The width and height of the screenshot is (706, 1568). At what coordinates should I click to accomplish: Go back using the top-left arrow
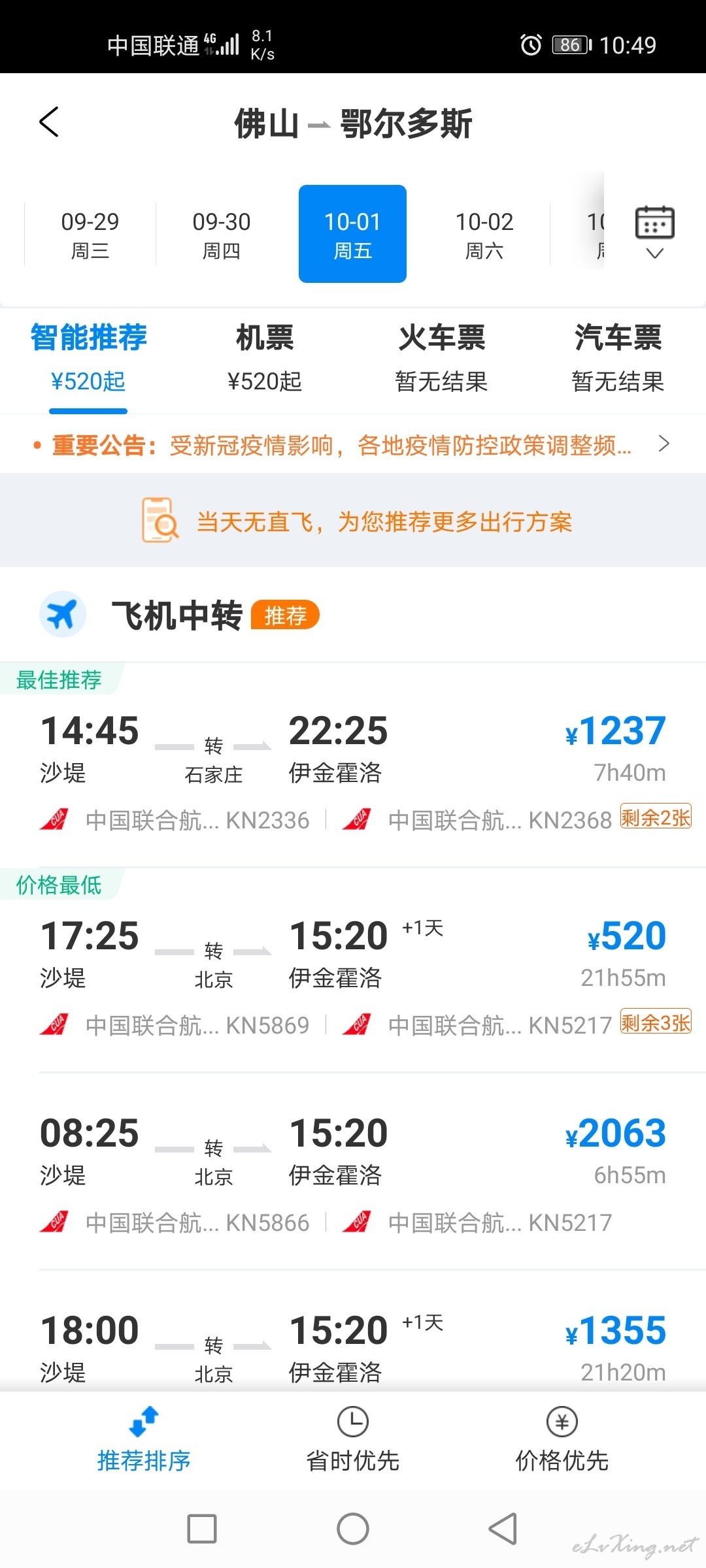49,122
